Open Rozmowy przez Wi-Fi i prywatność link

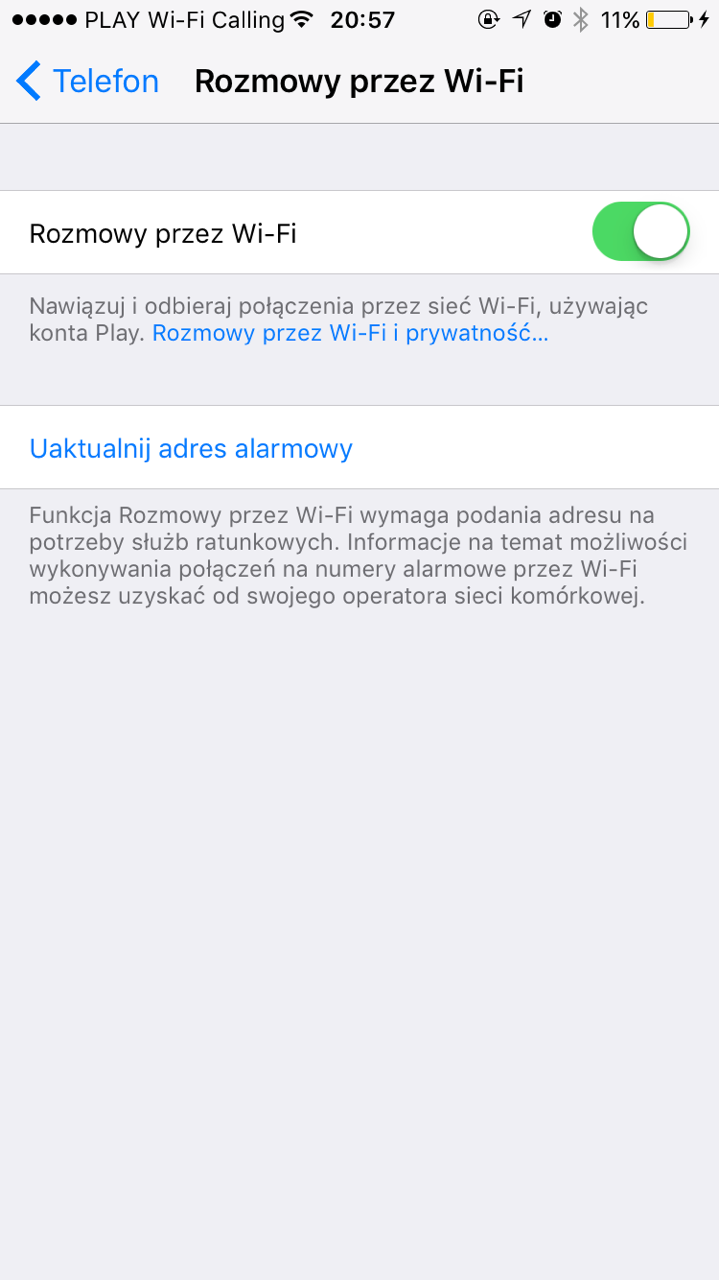(350, 333)
